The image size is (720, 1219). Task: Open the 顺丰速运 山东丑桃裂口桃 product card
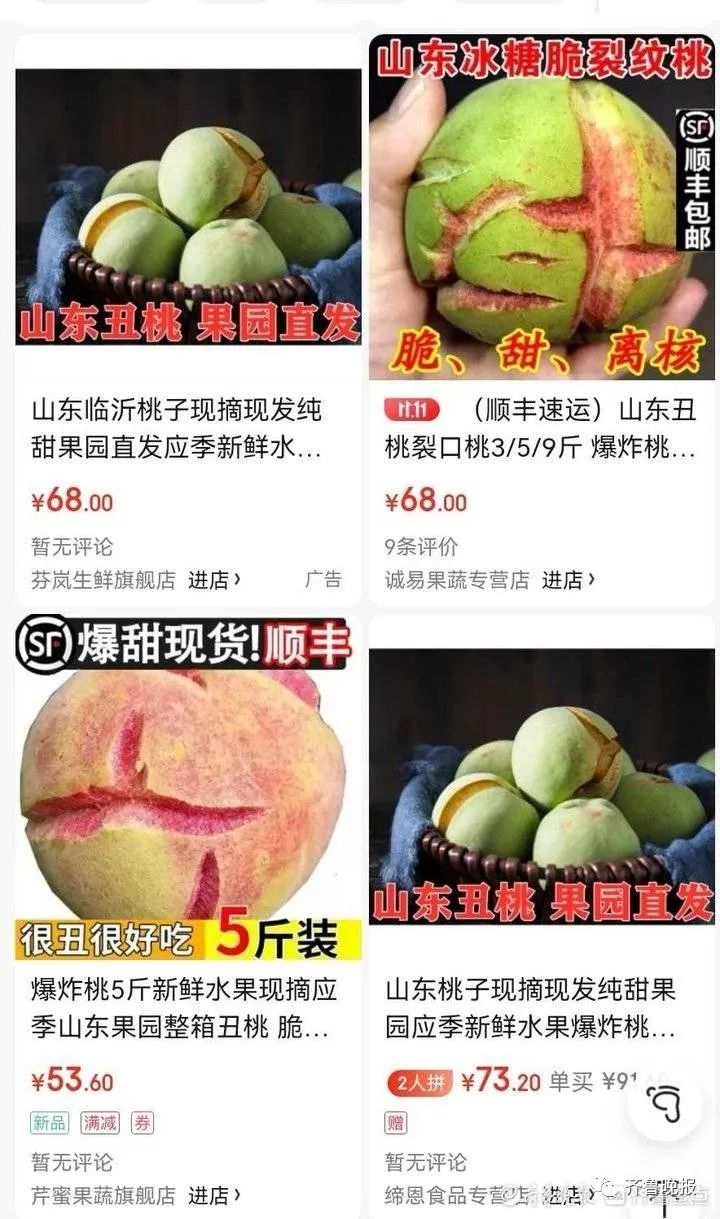(x=541, y=428)
